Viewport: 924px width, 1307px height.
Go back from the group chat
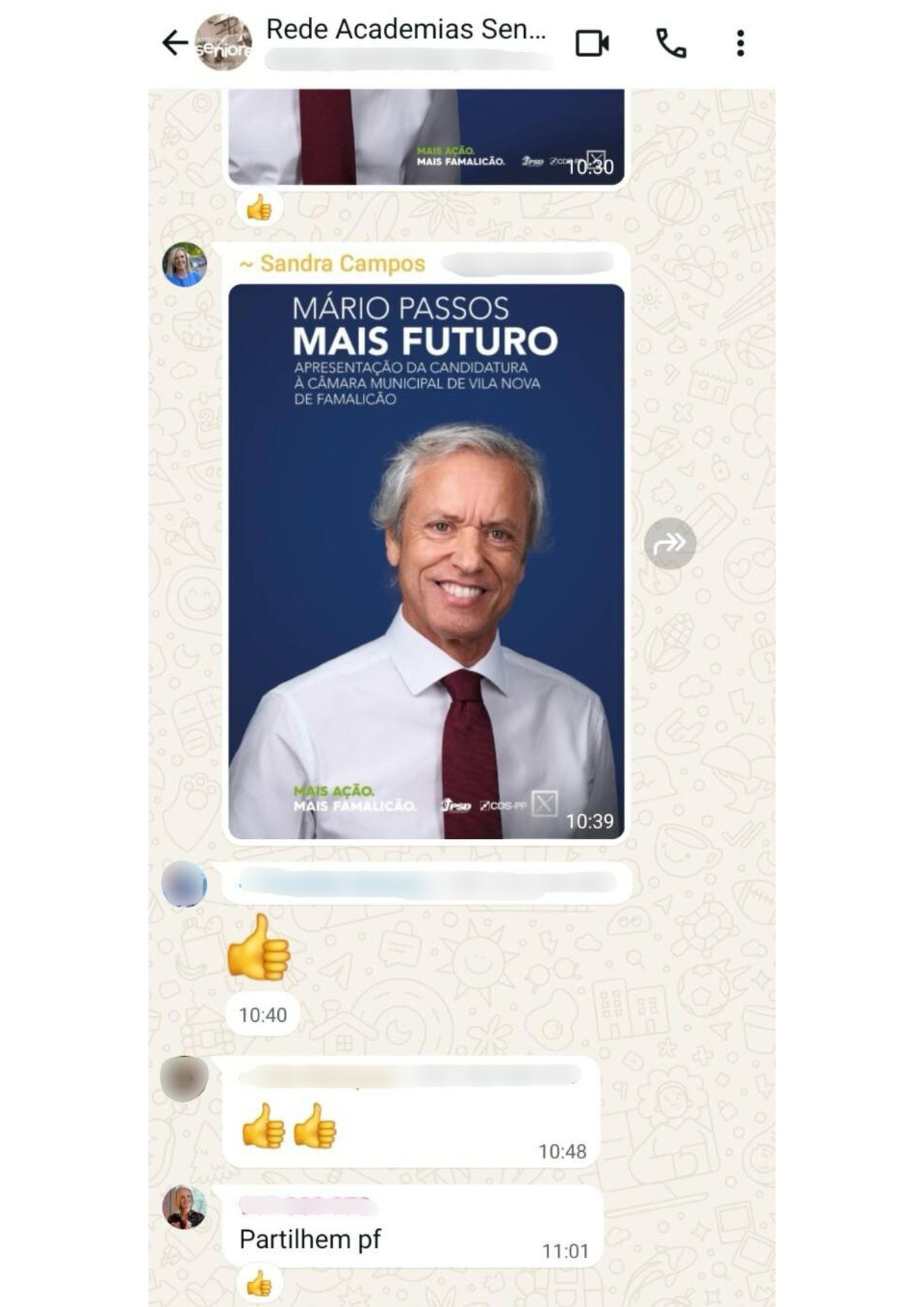pyautogui.click(x=174, y=43)
